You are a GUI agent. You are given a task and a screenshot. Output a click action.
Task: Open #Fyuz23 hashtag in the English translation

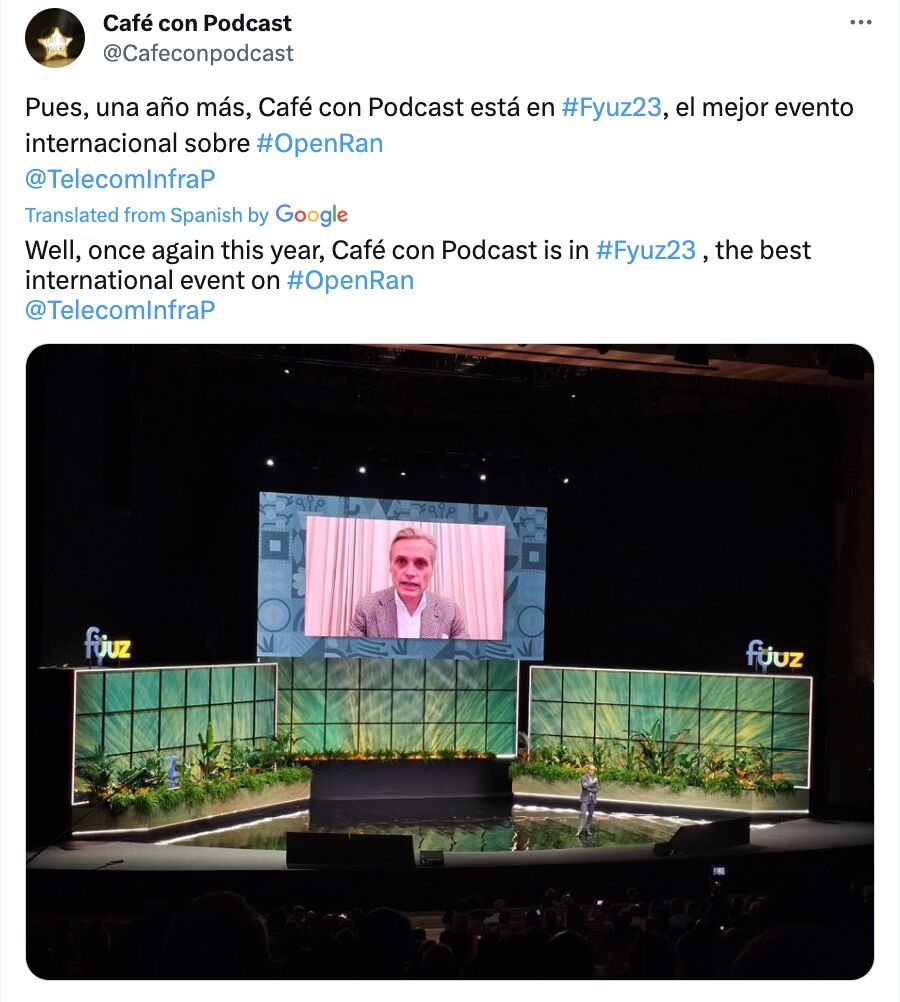[x=645, y=249]
